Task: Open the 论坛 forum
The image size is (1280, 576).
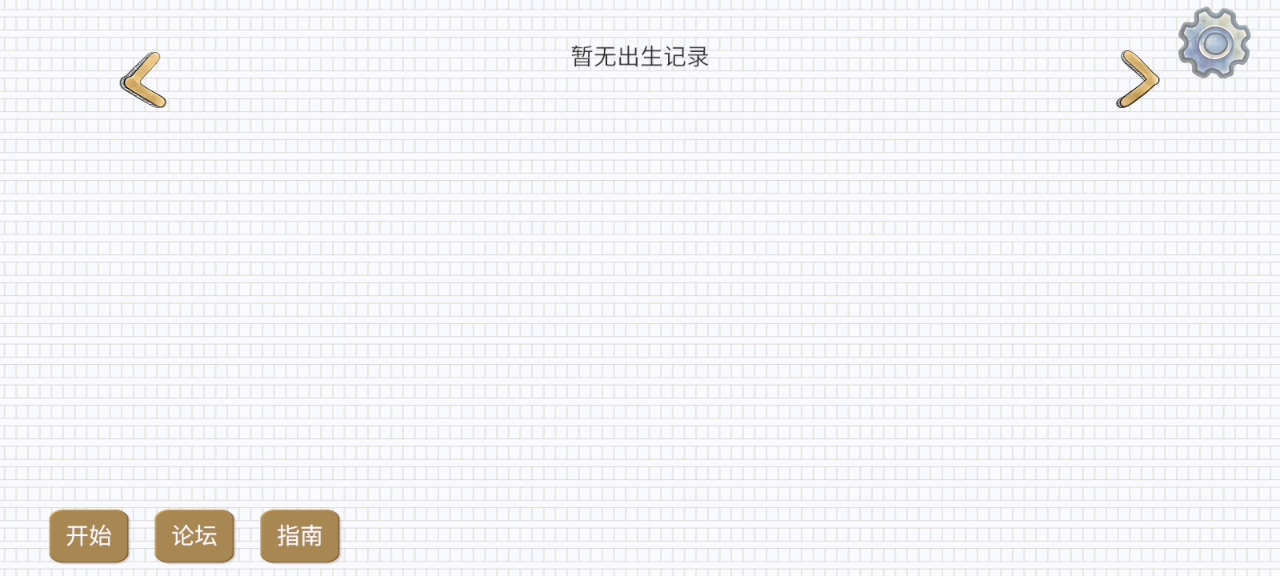Action: (x=194, y=536)
